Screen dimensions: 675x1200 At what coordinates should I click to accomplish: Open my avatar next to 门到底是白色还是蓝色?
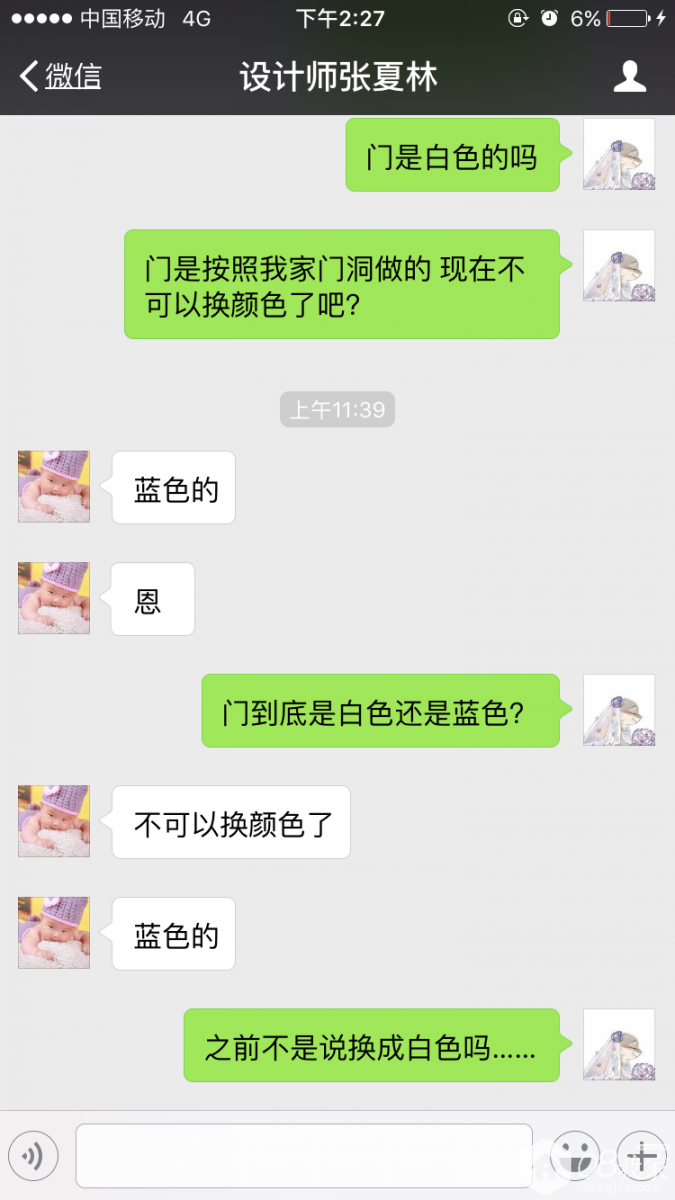(x=619, y=710)
